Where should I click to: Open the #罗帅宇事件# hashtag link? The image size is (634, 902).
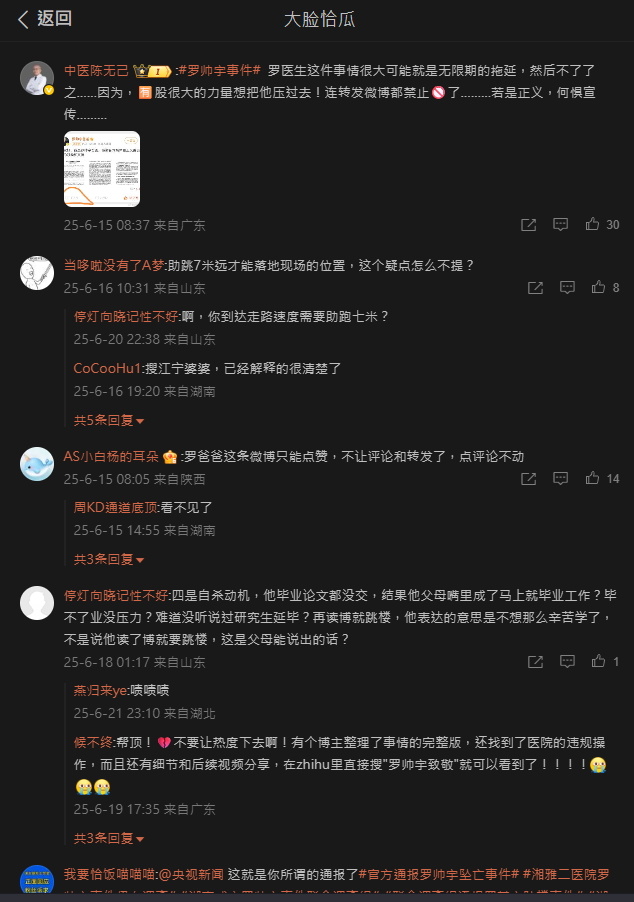tap(219, 71)
